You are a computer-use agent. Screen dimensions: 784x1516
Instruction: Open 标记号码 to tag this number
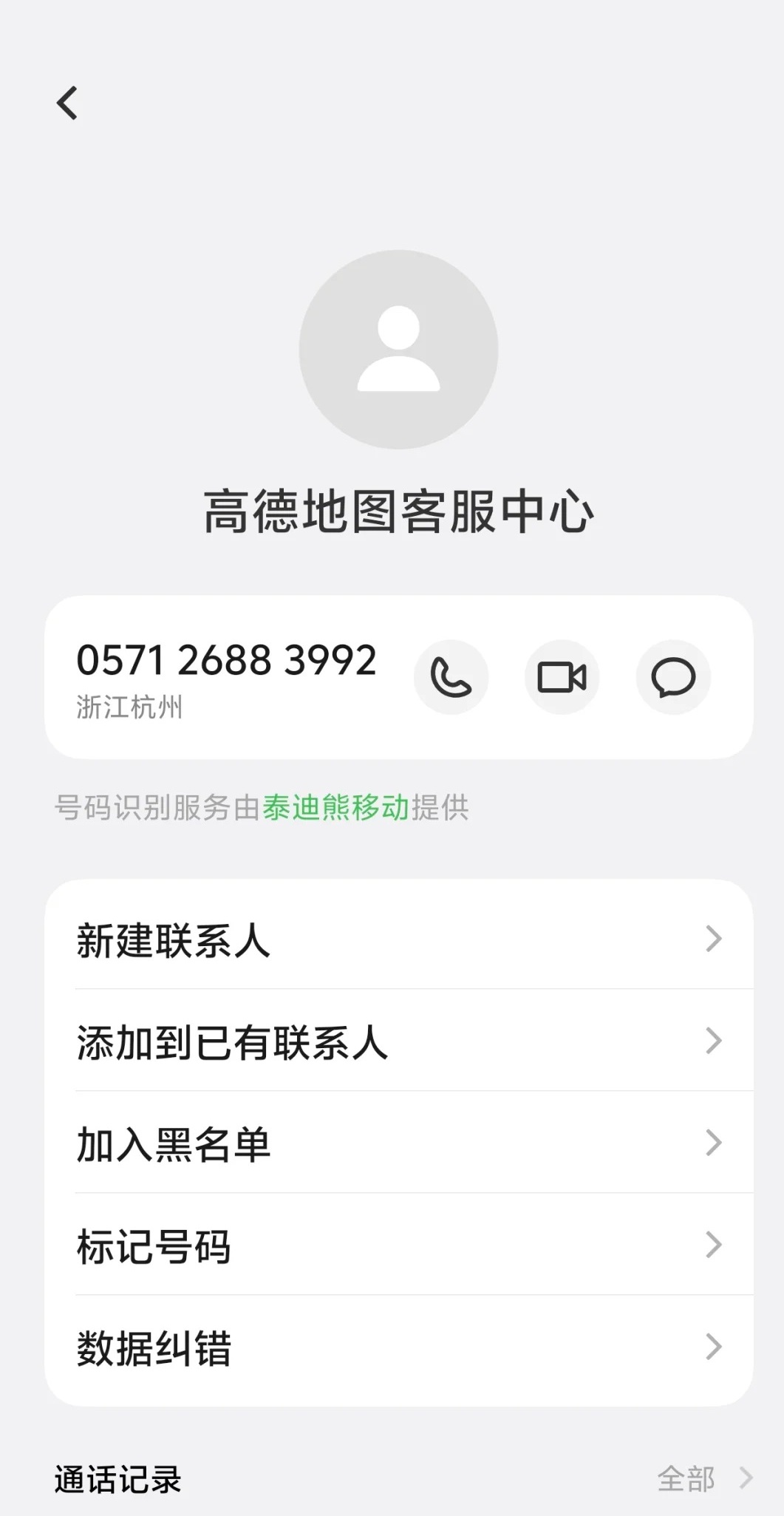coord(153,1246)
